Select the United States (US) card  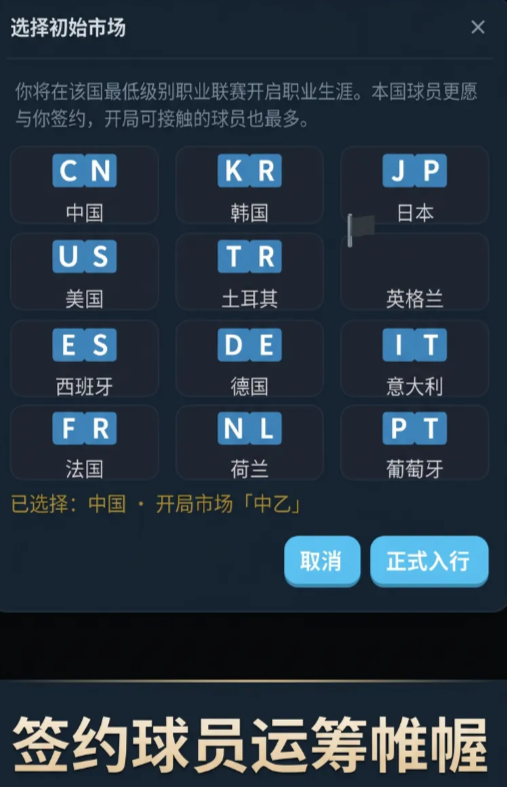(84, 272)
